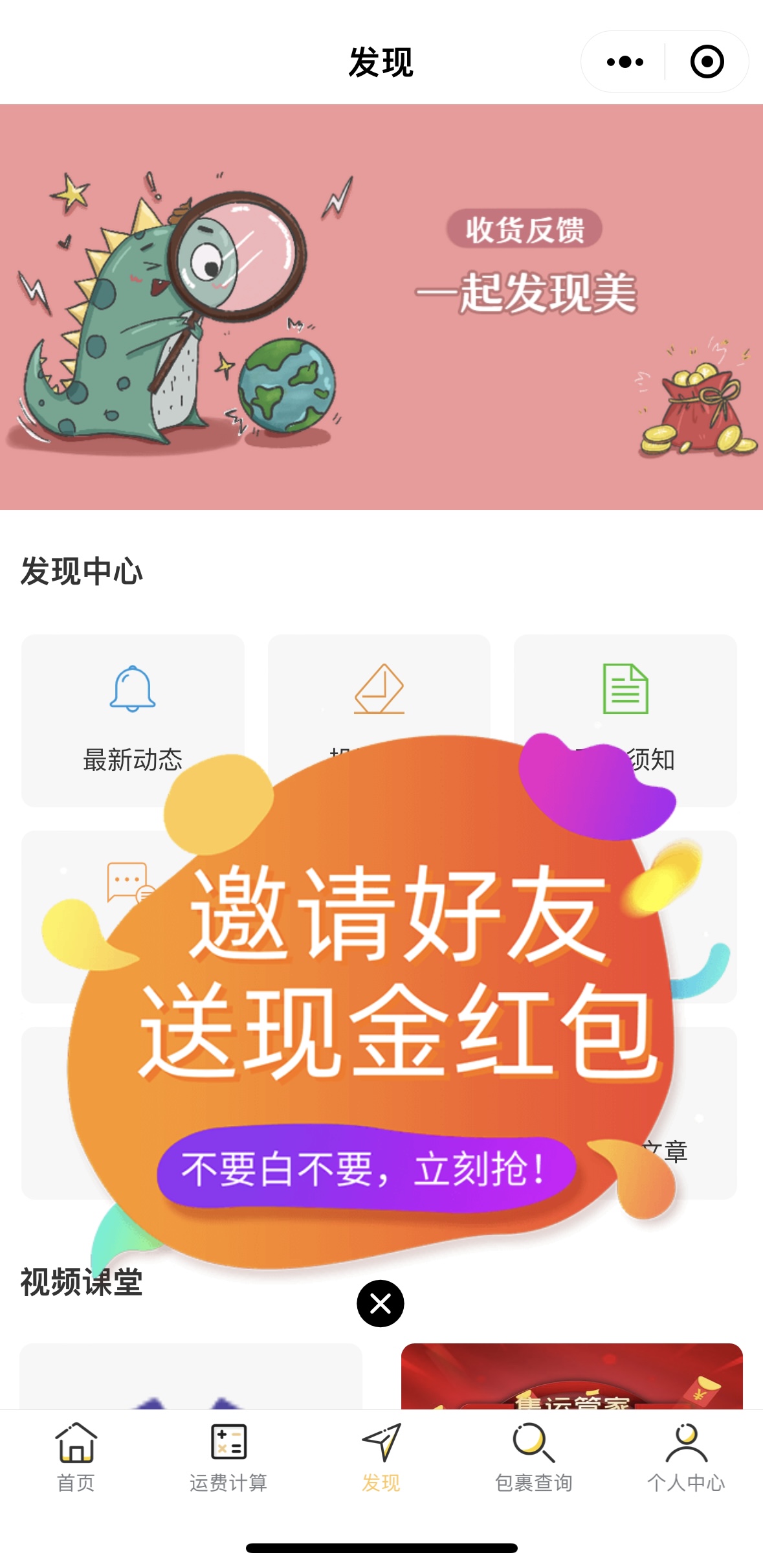
Task: Tap the 不要白不要，立刻抢 button
Action: [x=366, y=1169]
